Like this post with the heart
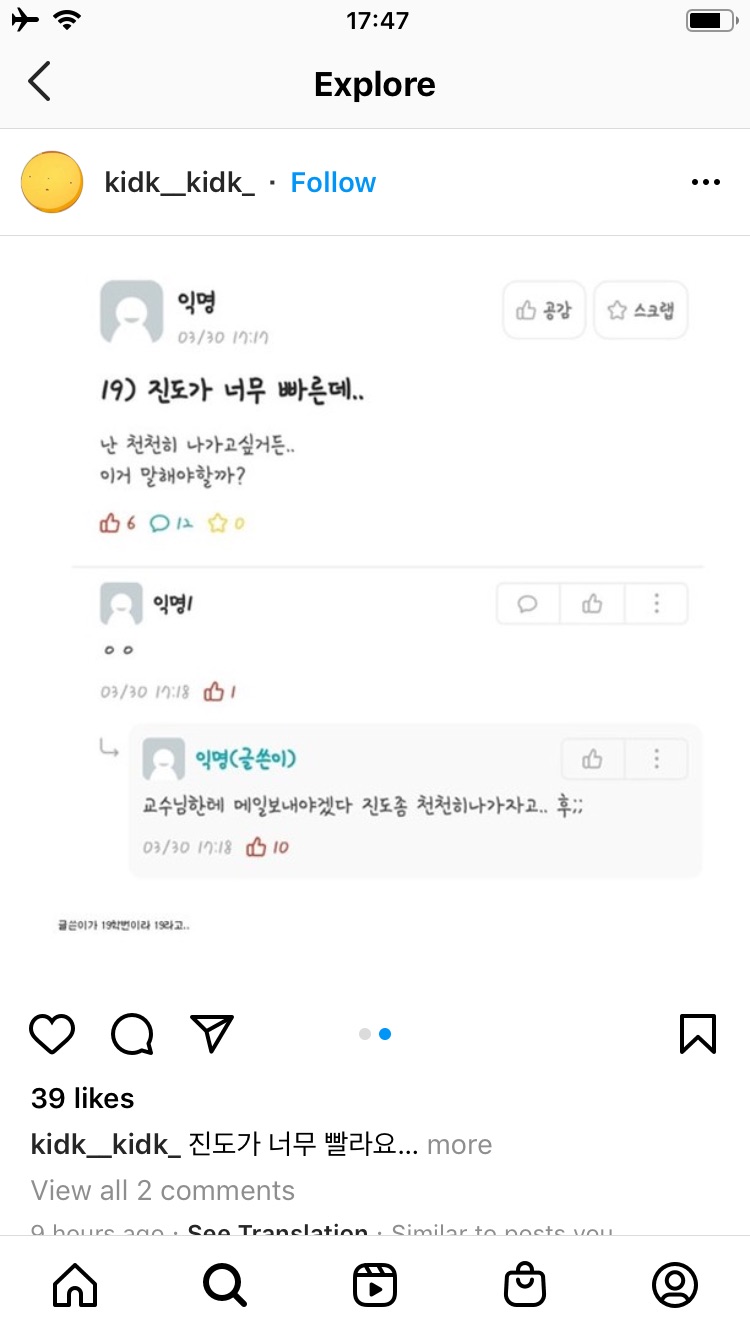750x1334 pixels. pos(52,1034)
